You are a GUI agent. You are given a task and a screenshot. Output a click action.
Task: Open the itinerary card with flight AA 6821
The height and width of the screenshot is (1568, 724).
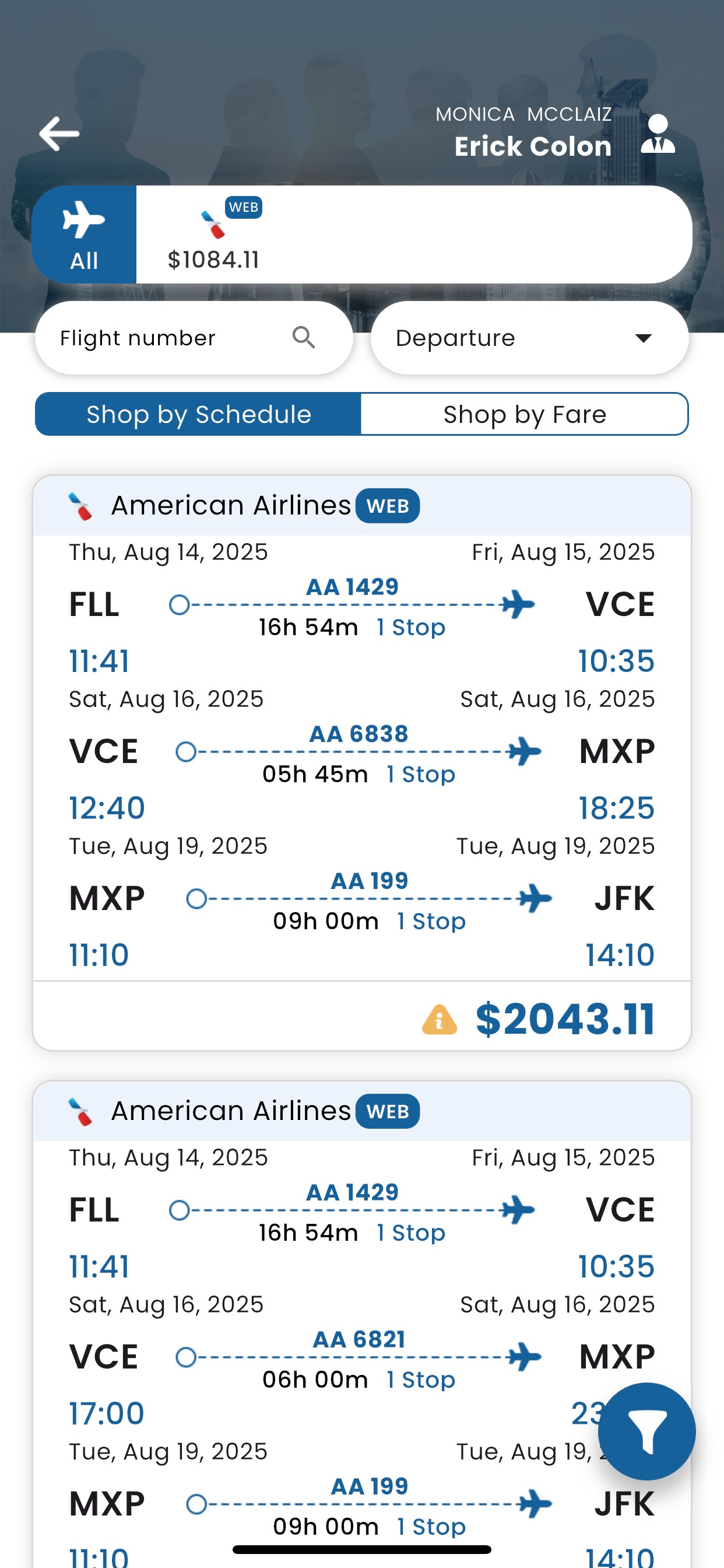coord(362,1325)
